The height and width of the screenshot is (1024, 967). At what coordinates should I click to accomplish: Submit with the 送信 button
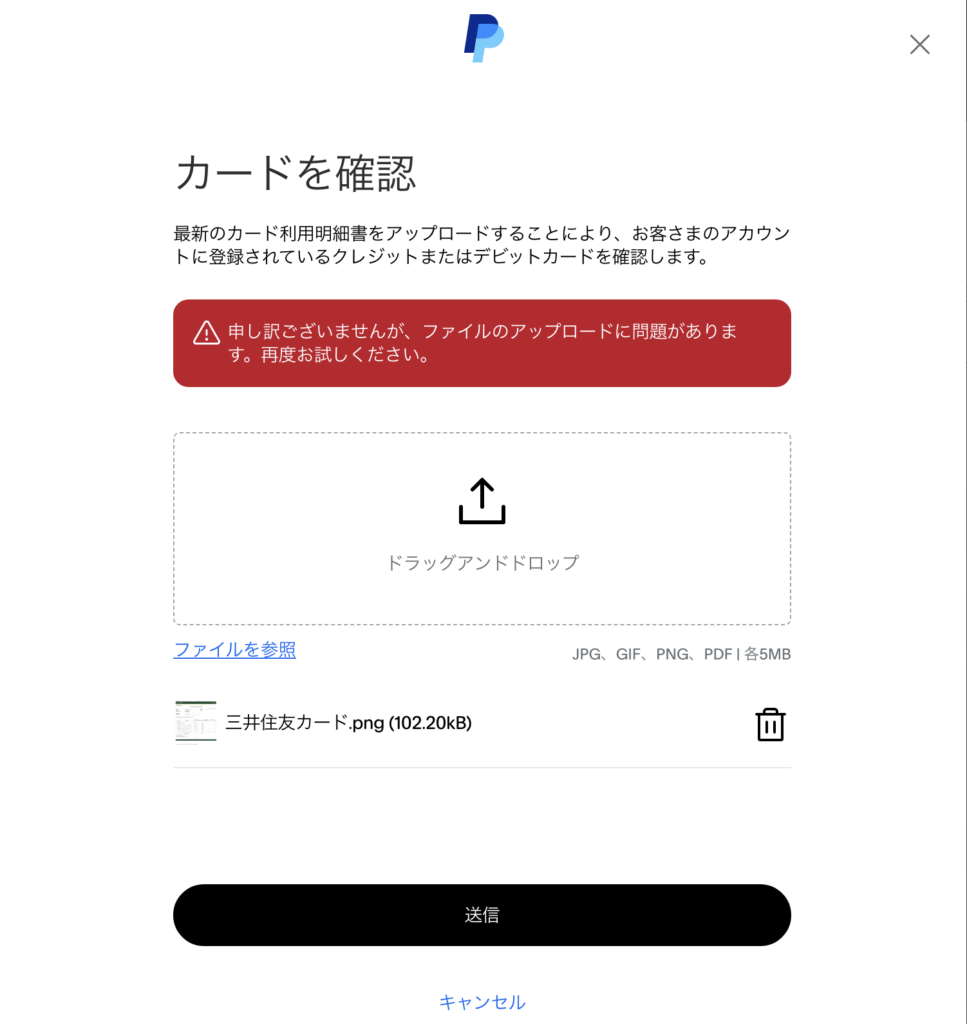click(482, 915)
